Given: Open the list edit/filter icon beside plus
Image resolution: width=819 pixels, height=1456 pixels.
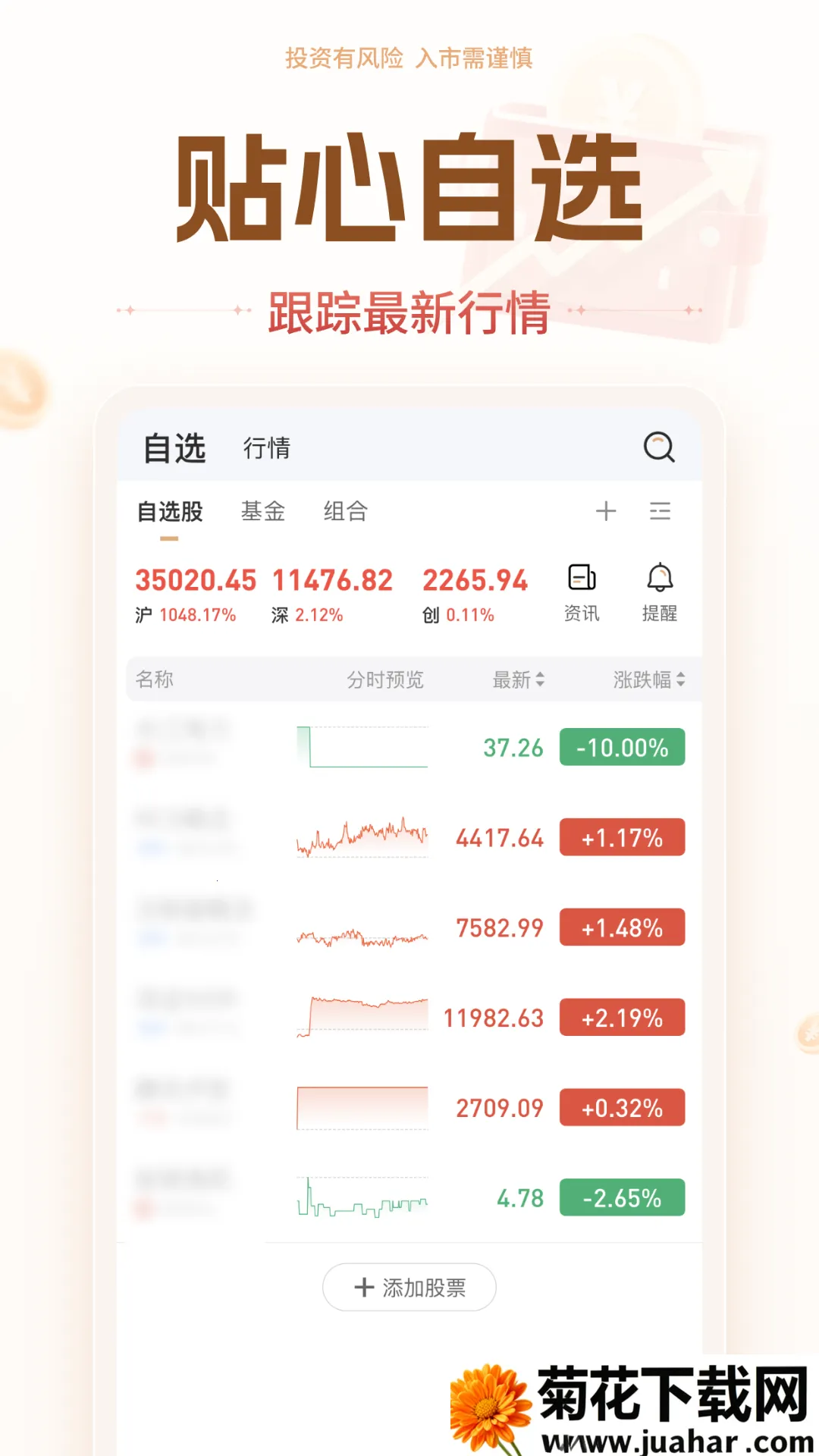Looking at the screenshot, I should click(x=661, y=512).
